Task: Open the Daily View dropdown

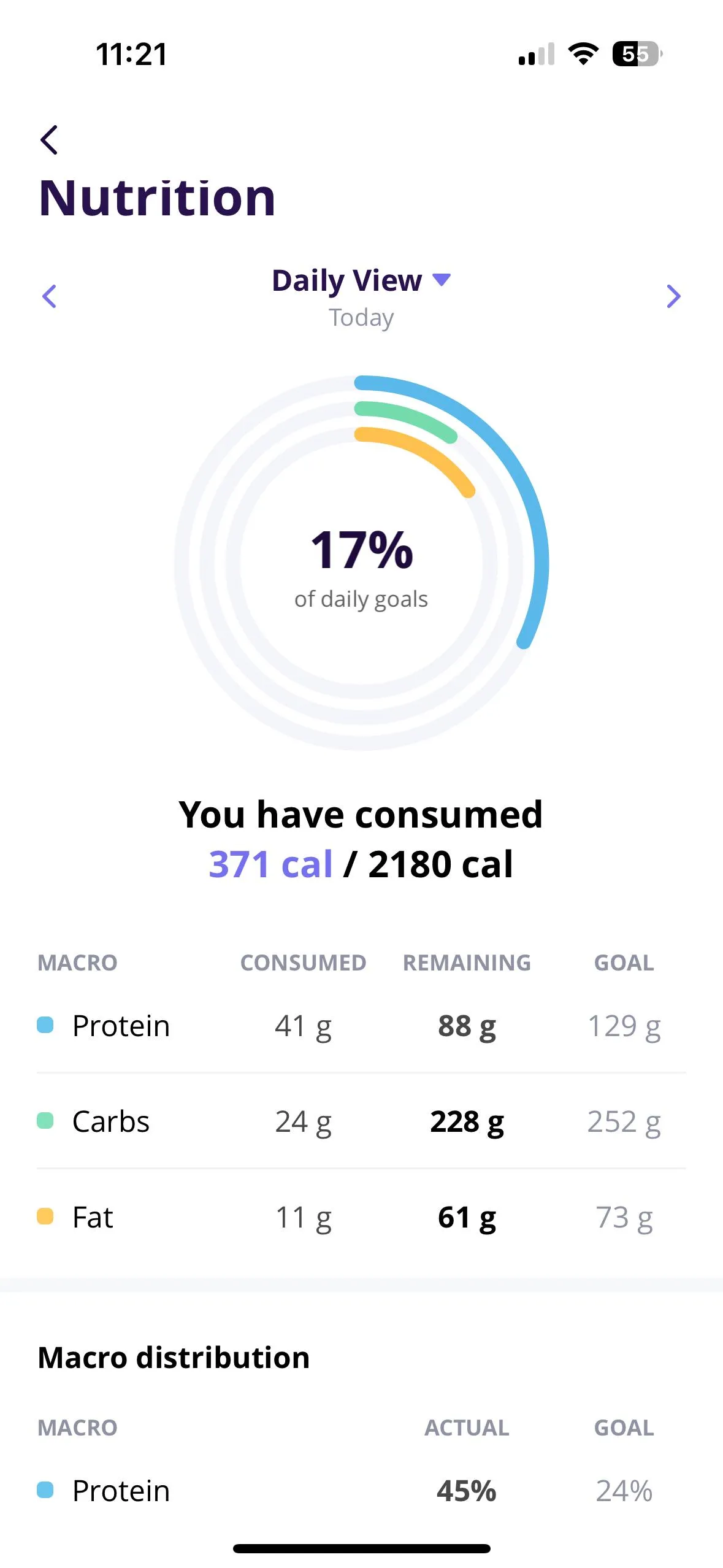Action: (361, 281)
